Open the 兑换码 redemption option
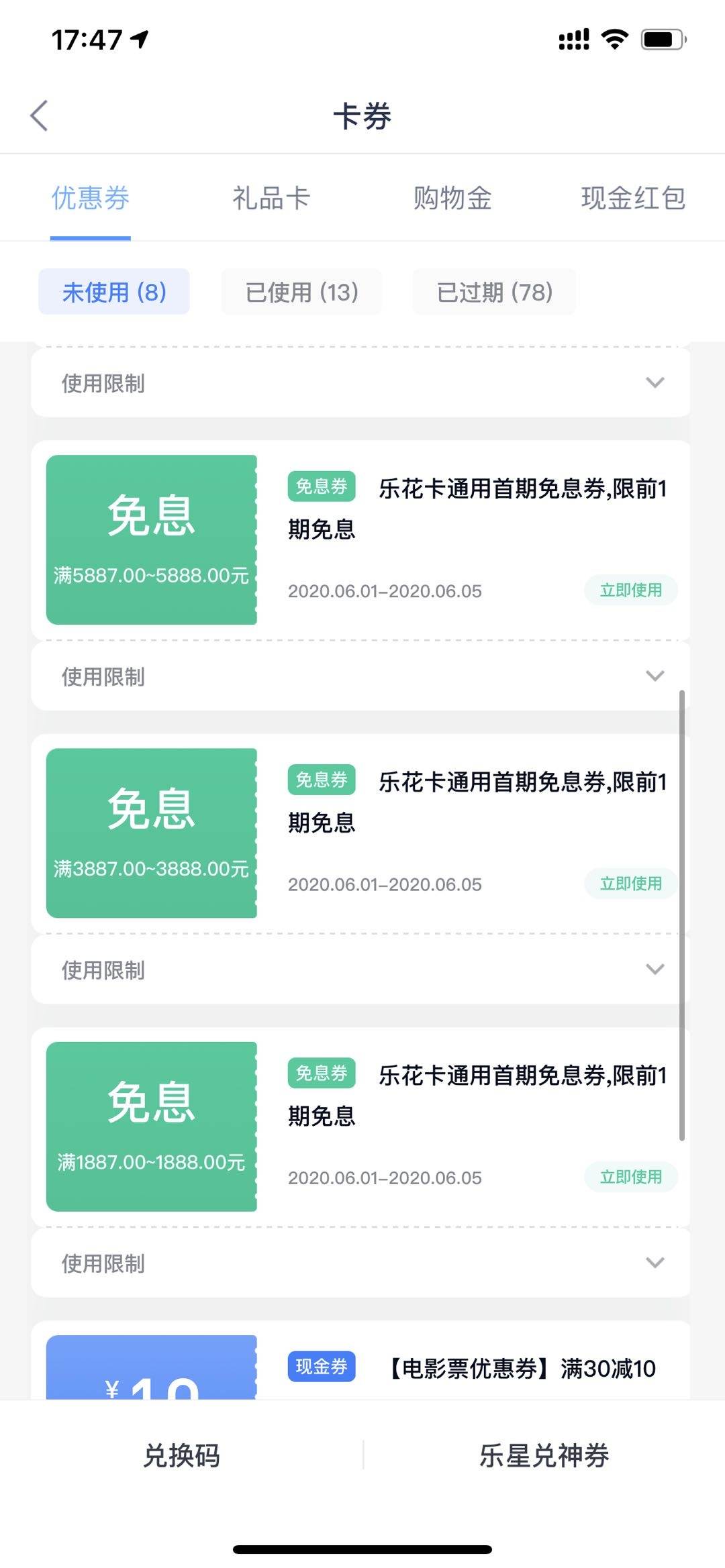 click(182, 1455)
